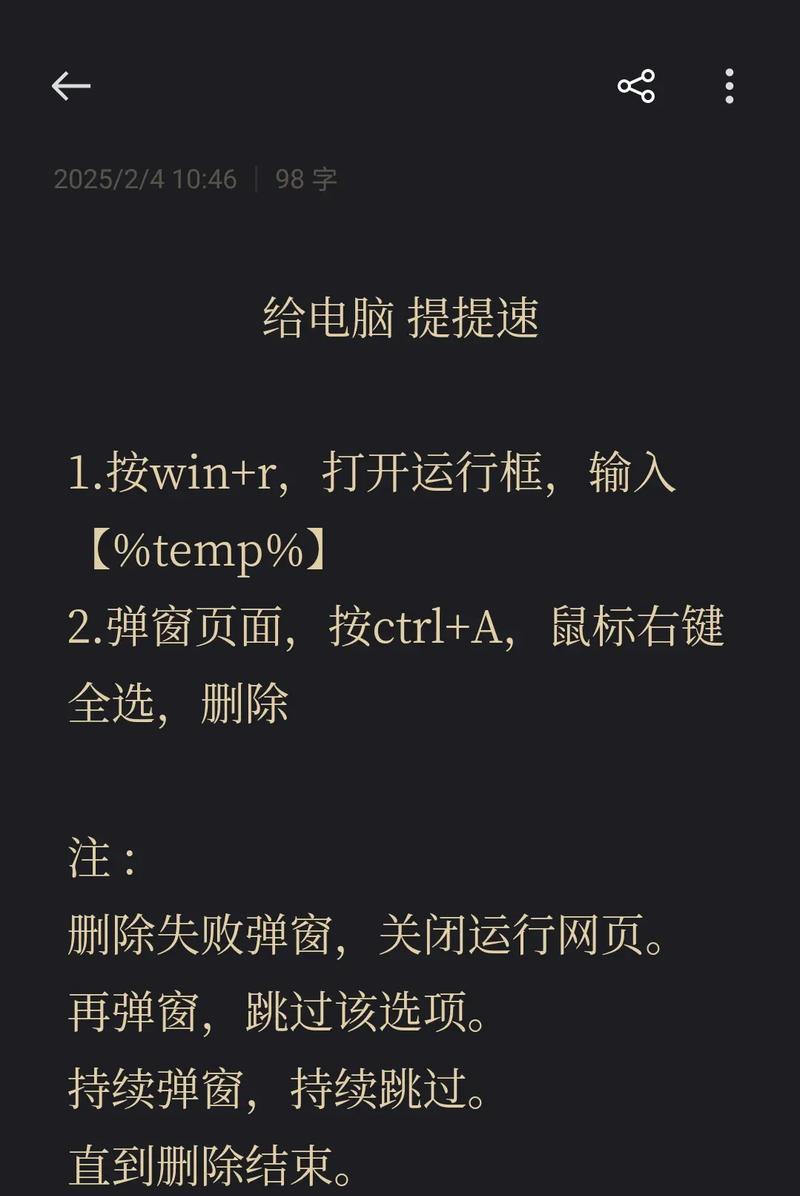Go back using the arrow icon
This screenshot has height=1196, width=800.
pos(70,86)
